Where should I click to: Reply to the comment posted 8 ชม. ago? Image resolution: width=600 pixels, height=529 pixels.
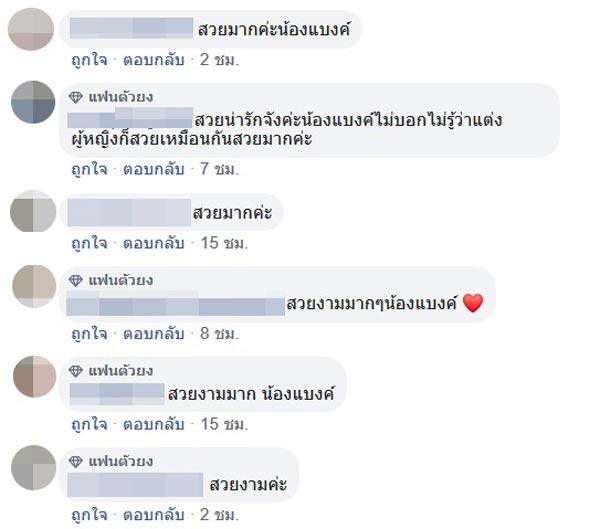coord(155,334)
